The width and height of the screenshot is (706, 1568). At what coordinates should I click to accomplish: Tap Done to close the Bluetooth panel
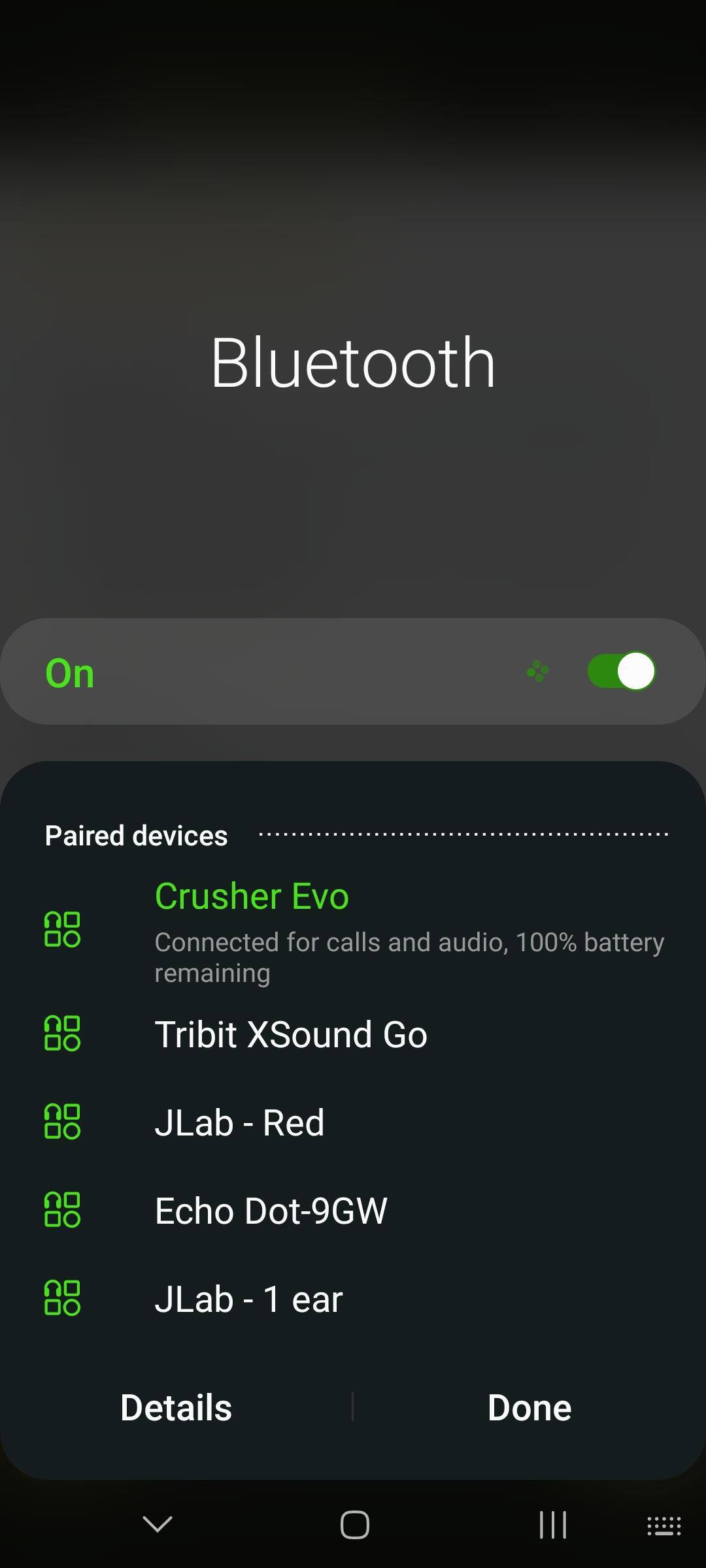529,1407
